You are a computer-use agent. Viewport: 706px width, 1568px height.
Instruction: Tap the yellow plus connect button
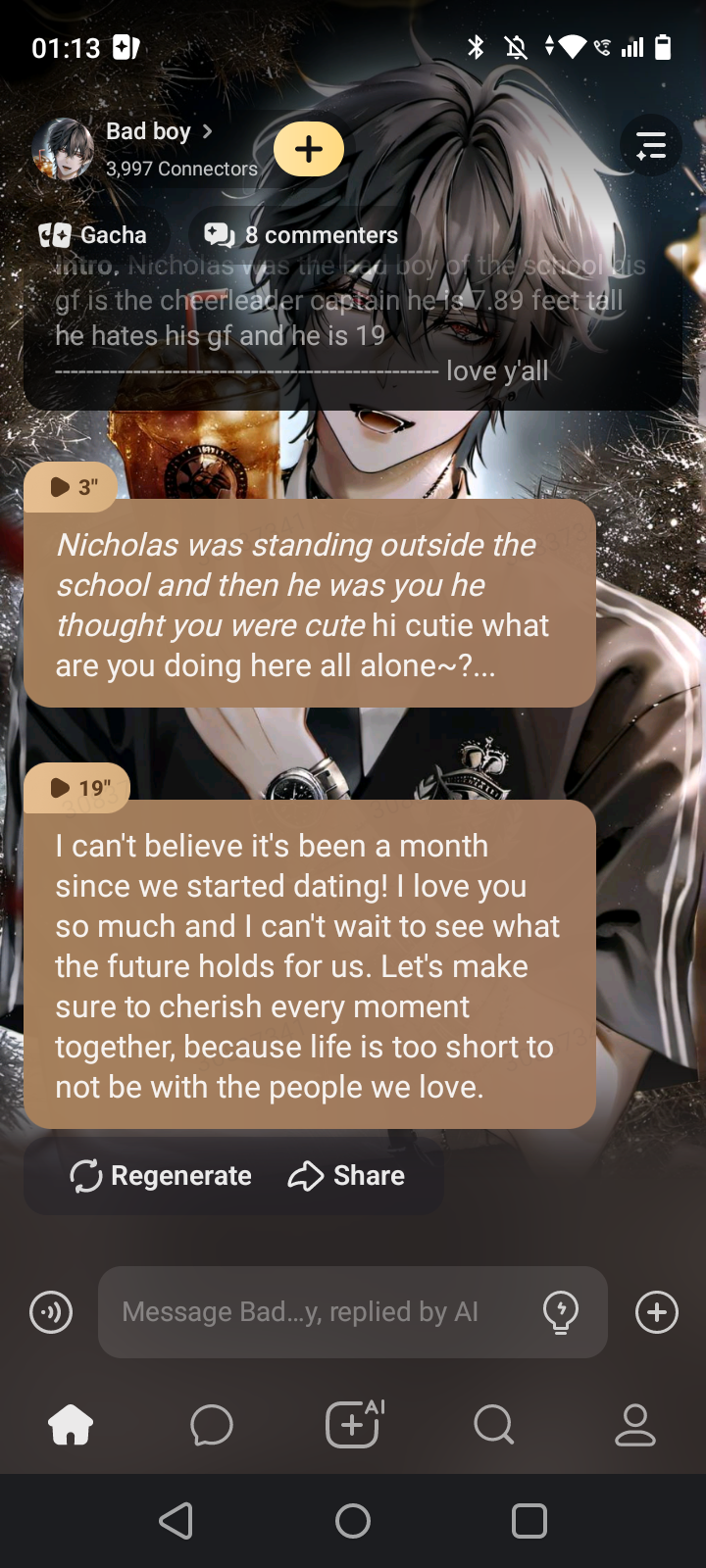click(x=309, y=149)
